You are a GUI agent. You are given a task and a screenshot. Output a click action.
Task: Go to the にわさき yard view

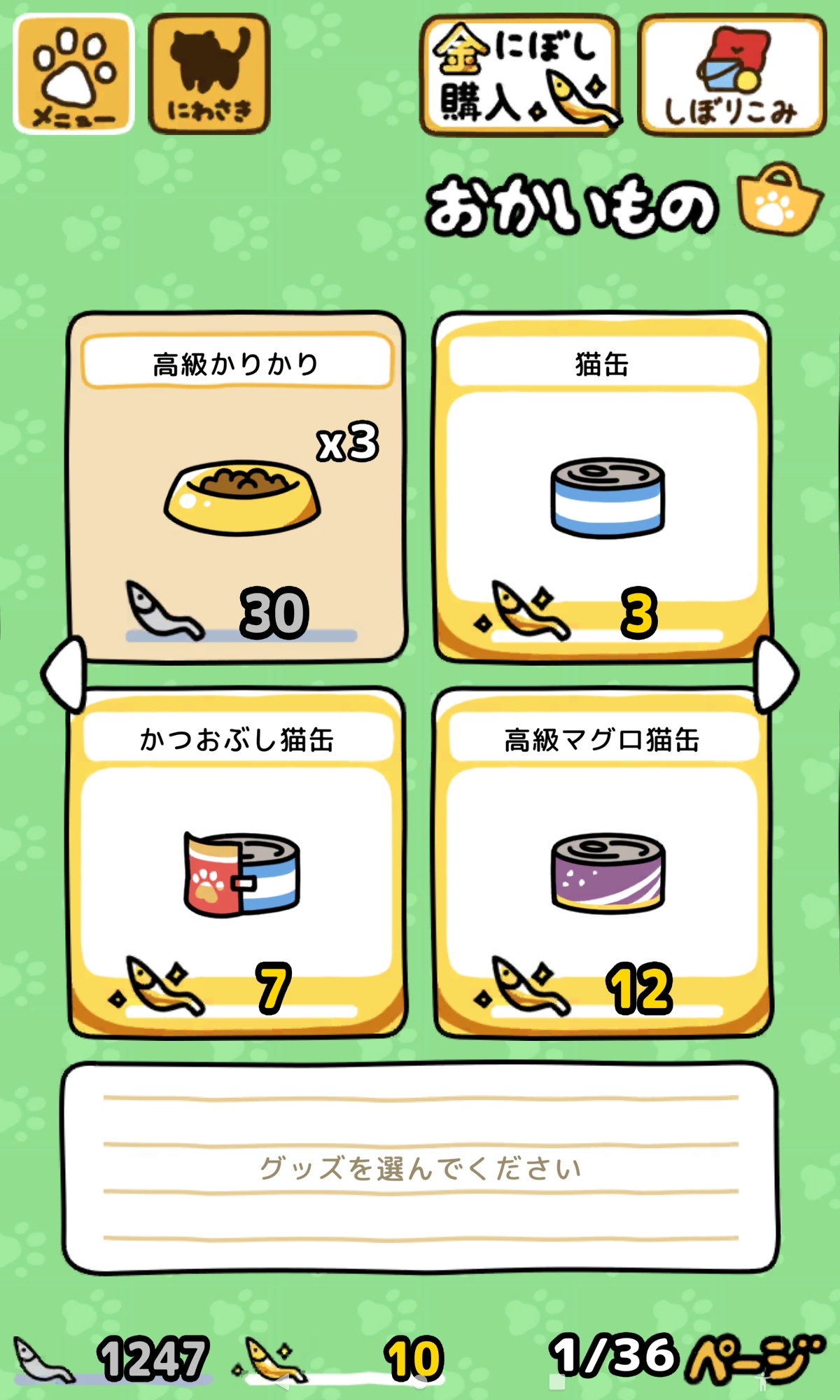(x=209, y=73)
